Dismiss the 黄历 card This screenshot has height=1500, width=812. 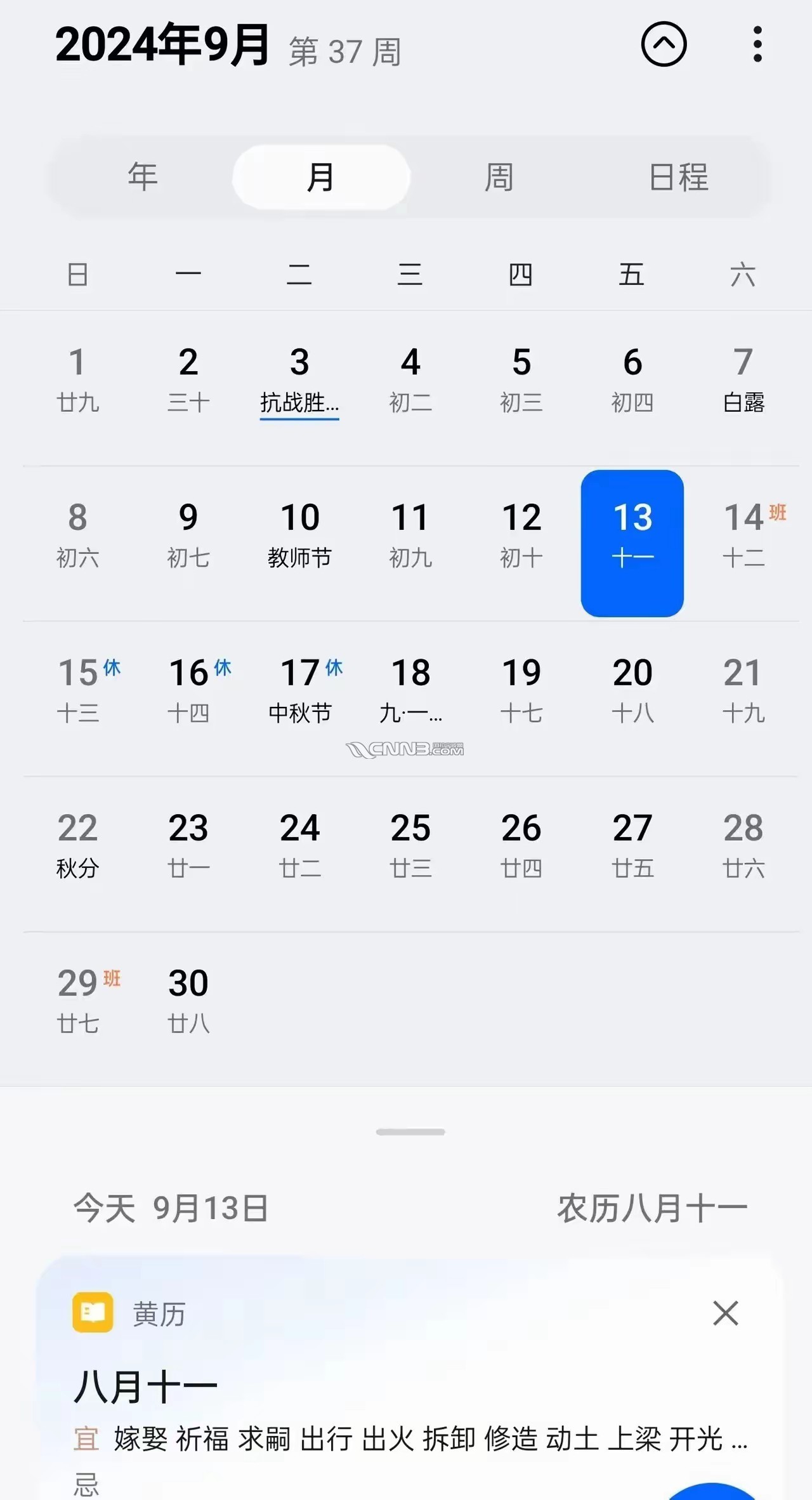726,1313
